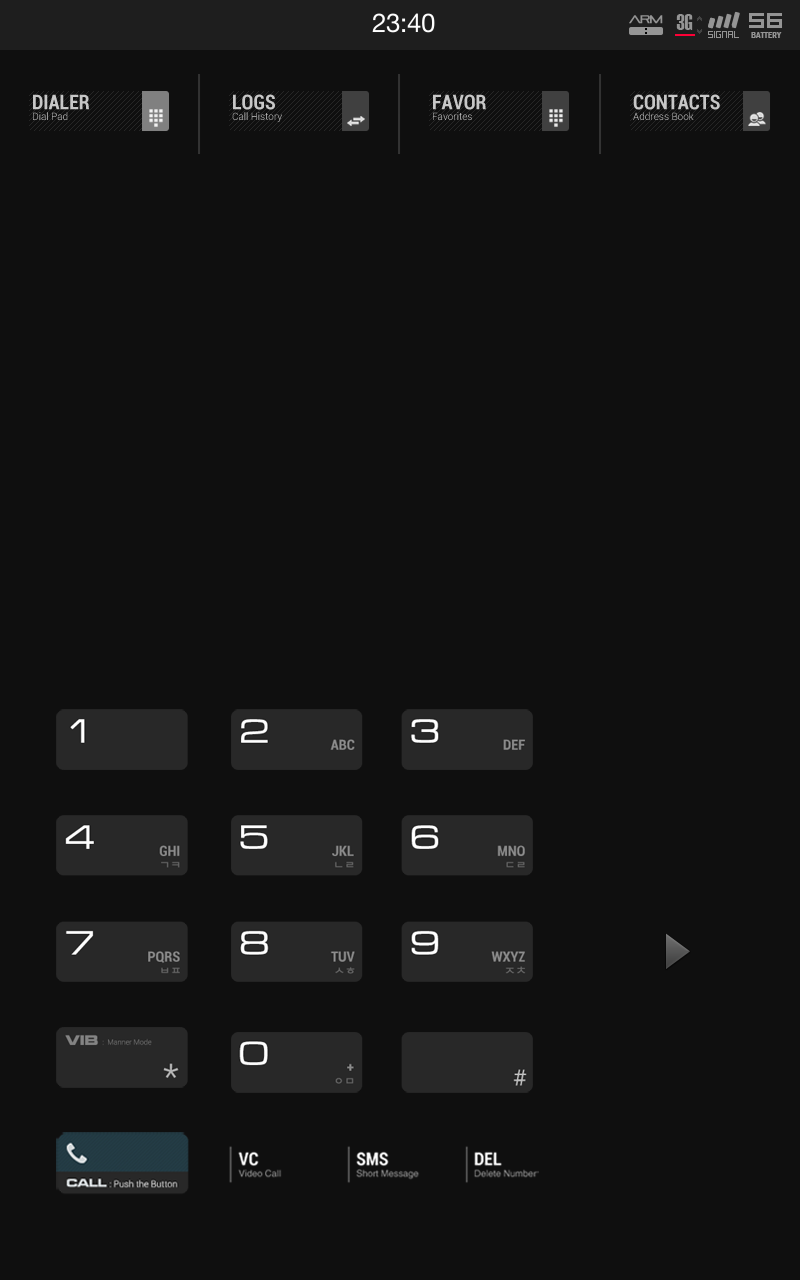Screen dimensions: 800x1280
Task: Tap the 8 TUV key
Action: (296, 951)
